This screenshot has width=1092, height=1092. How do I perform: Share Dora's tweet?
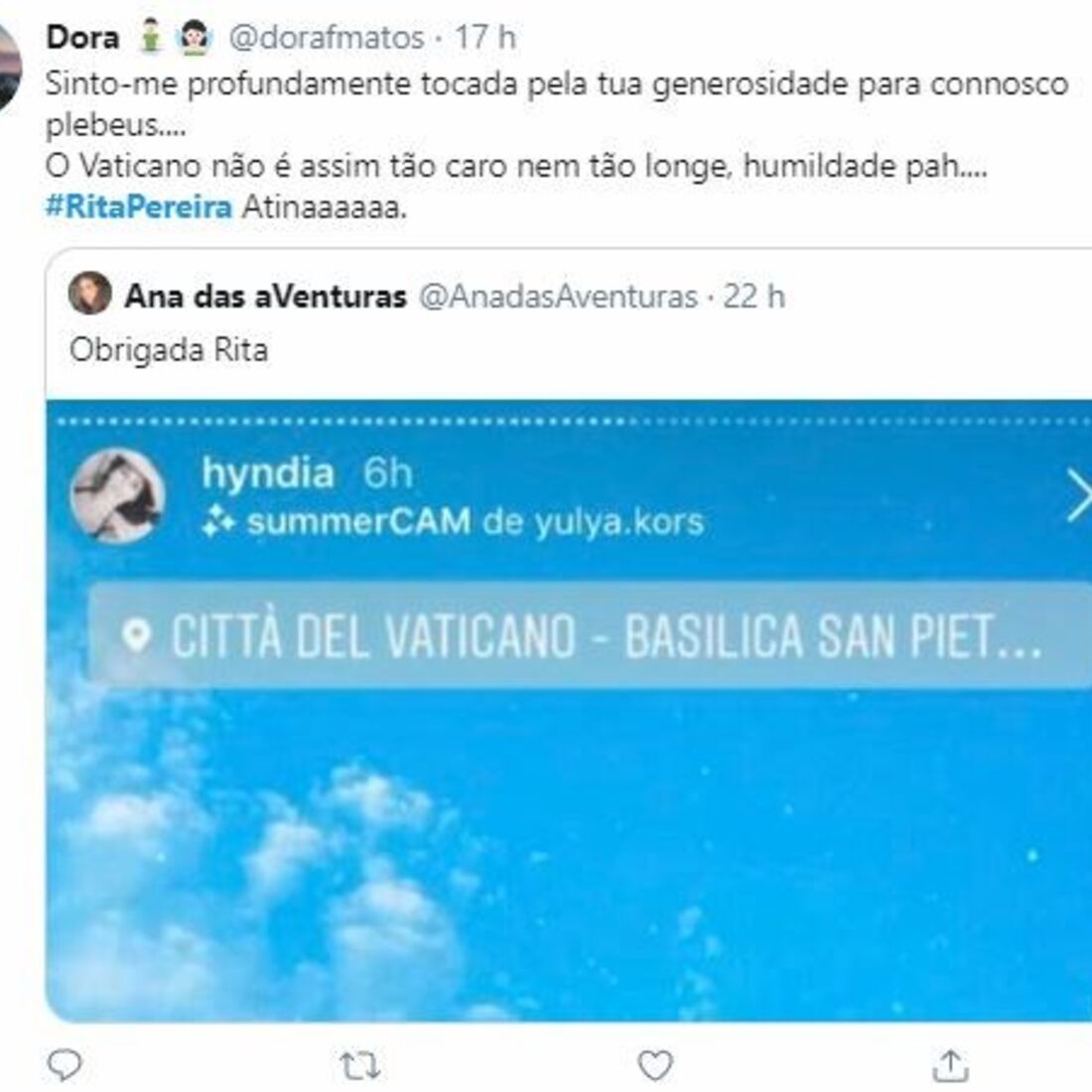pyautogui.click(x=950, y=1065)
